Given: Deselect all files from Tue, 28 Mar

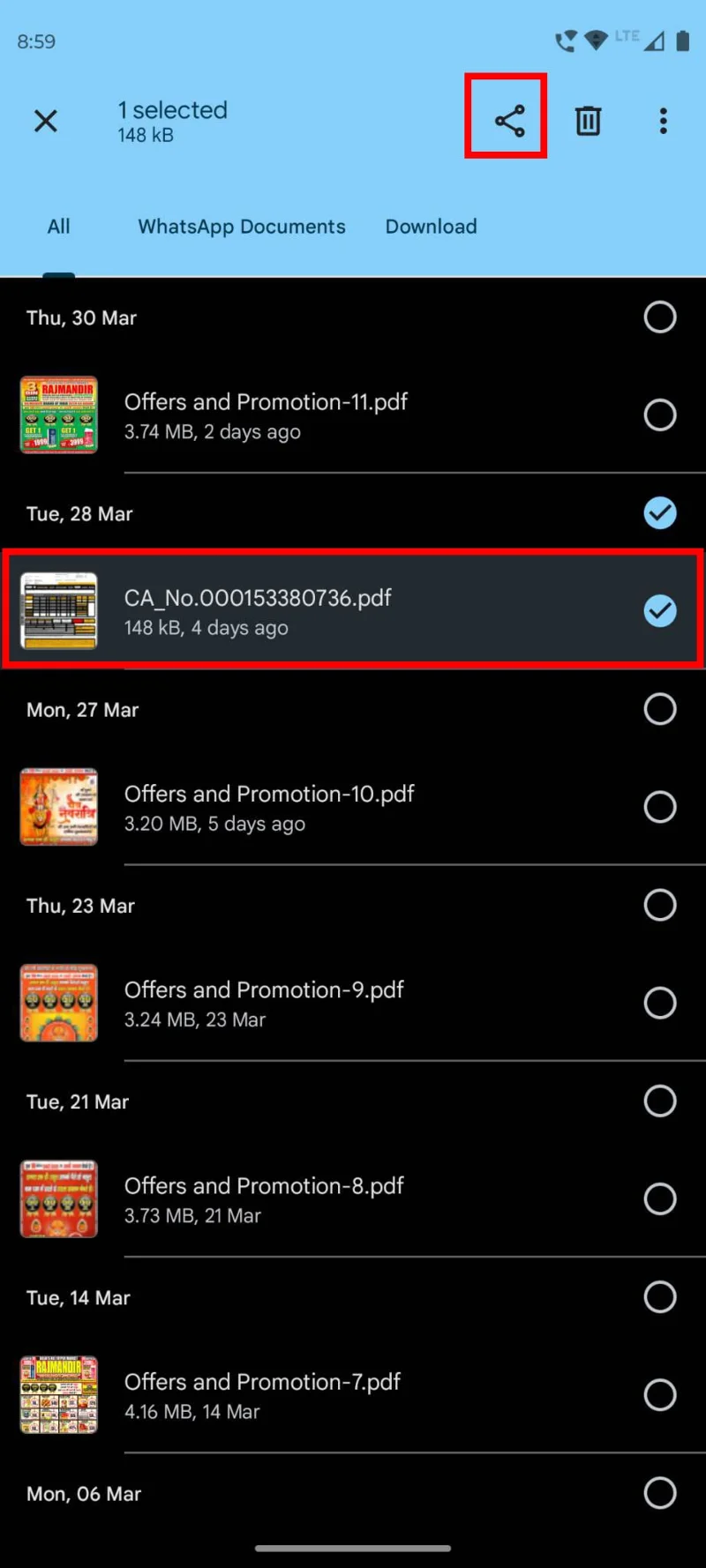Looking at the screenshot, I should tap(659, 513).
